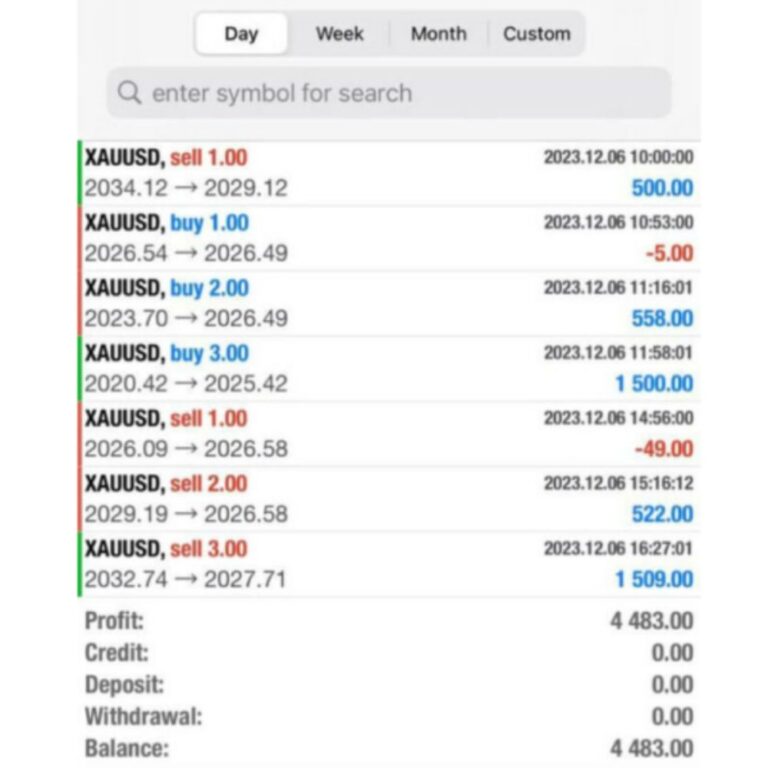View the XAUUSD sell 2.00 trade with 522.00 profit
The width and height of the screenshot is (768, 768).
point(388,498)
